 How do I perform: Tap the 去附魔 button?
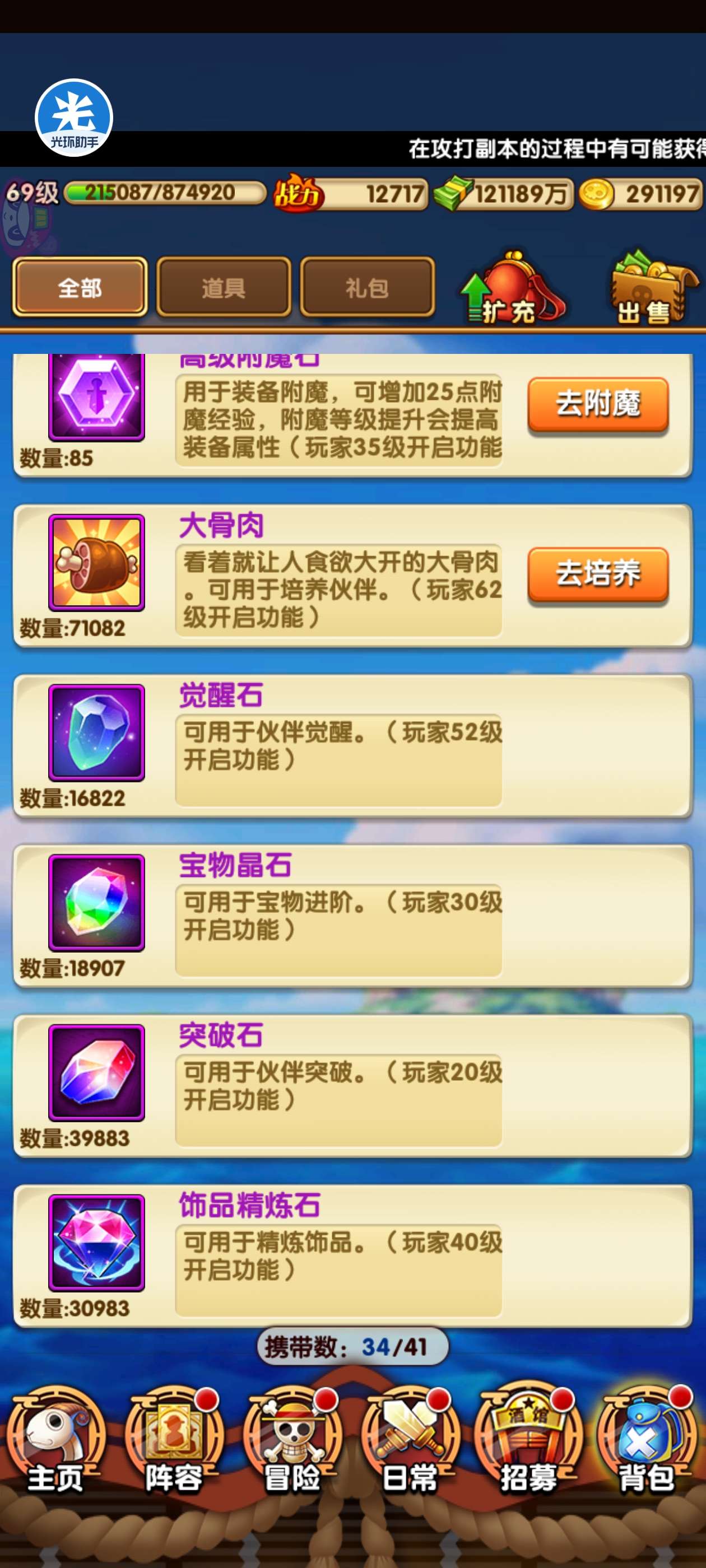(x=597, y=404)
